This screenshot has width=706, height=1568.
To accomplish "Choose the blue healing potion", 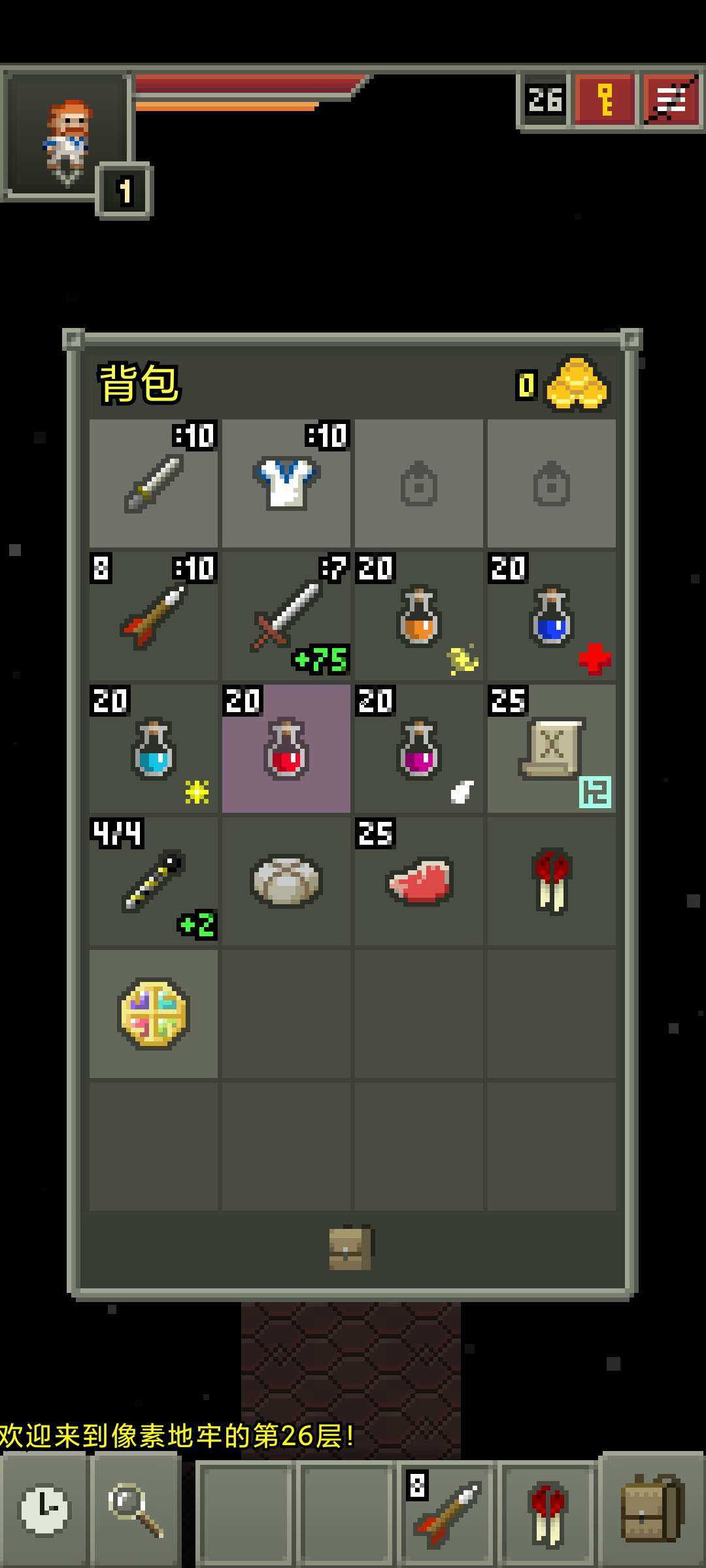I will coord(552,616).
